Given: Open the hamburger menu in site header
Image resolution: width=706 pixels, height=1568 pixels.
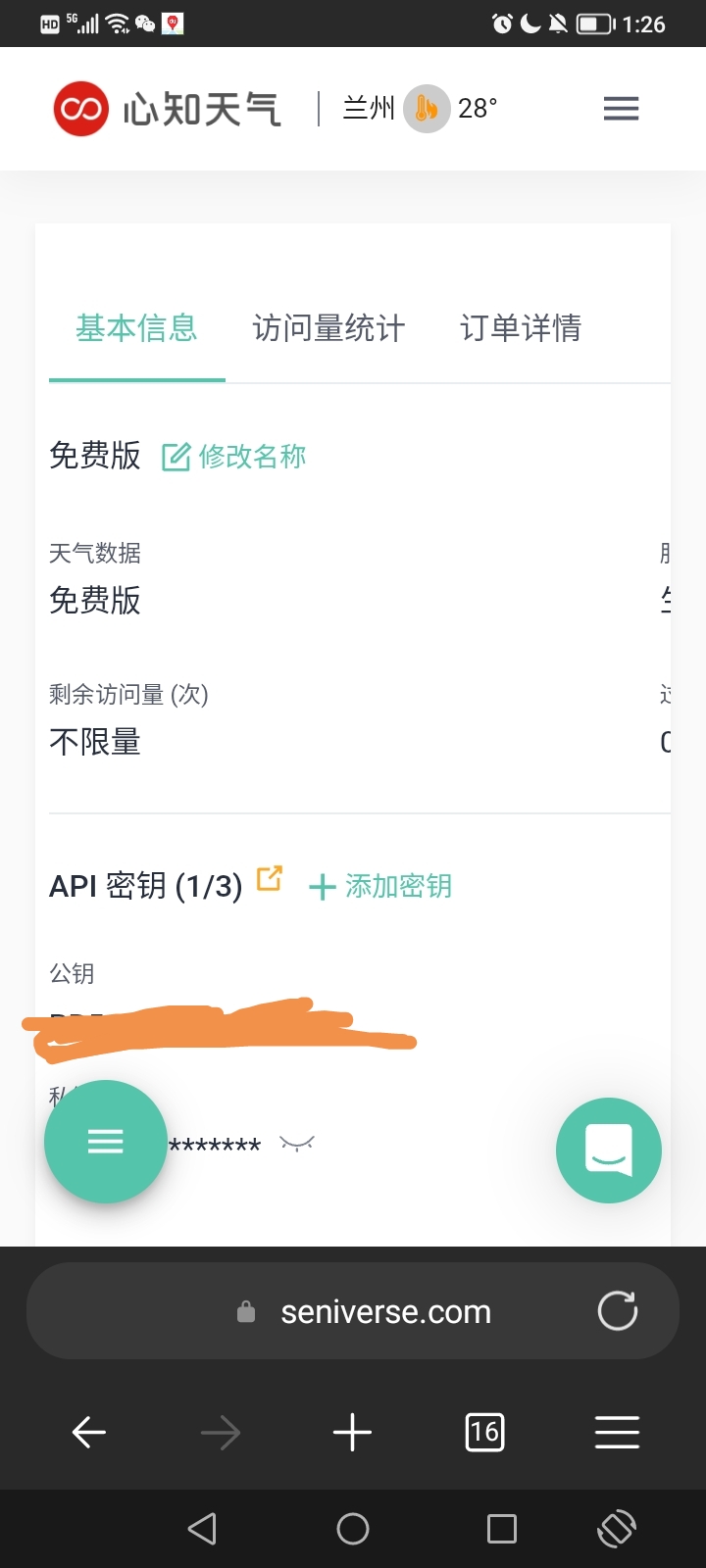Looking at the screenshot, I should click(x=621, y=108).
